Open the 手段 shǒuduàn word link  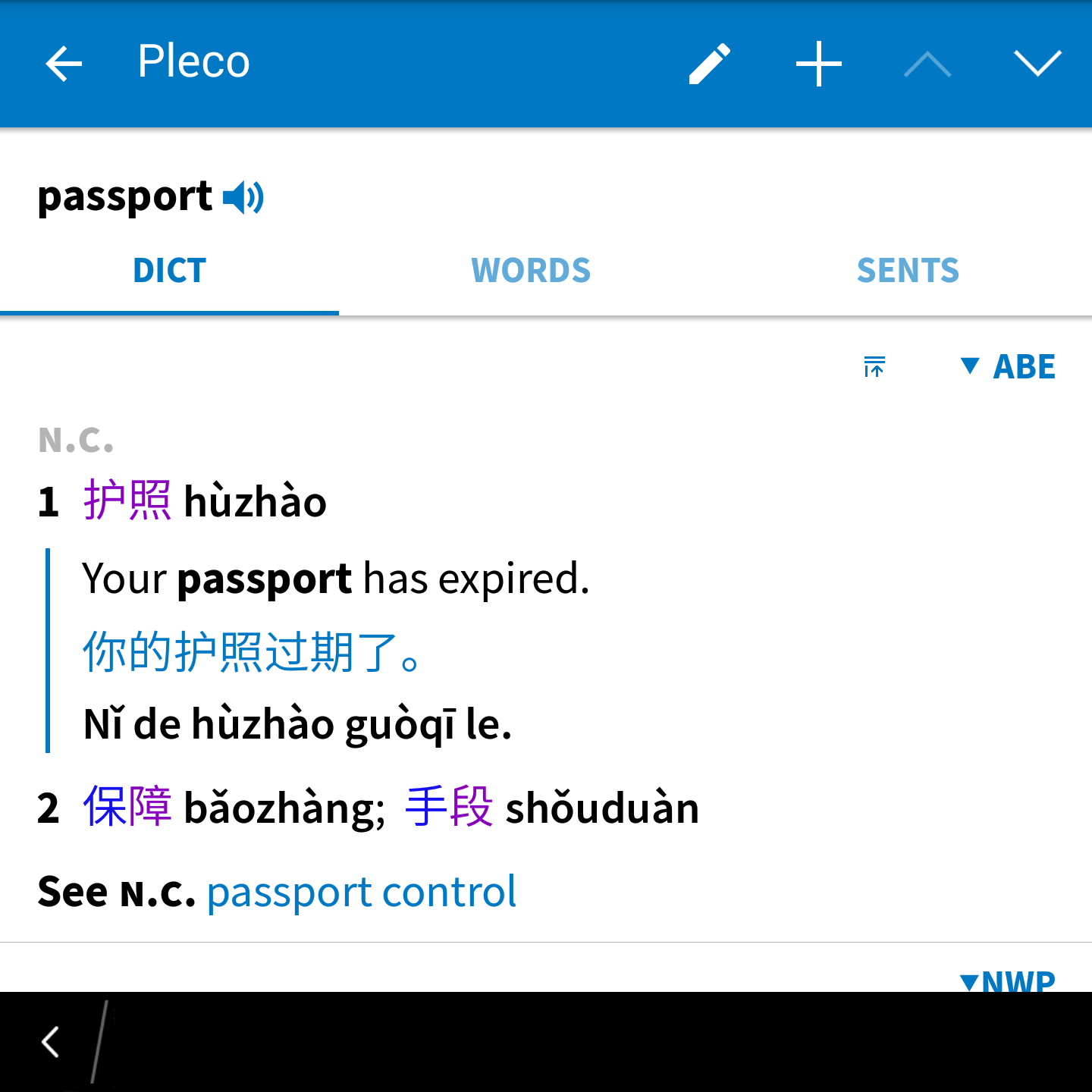tap(449, 807)
